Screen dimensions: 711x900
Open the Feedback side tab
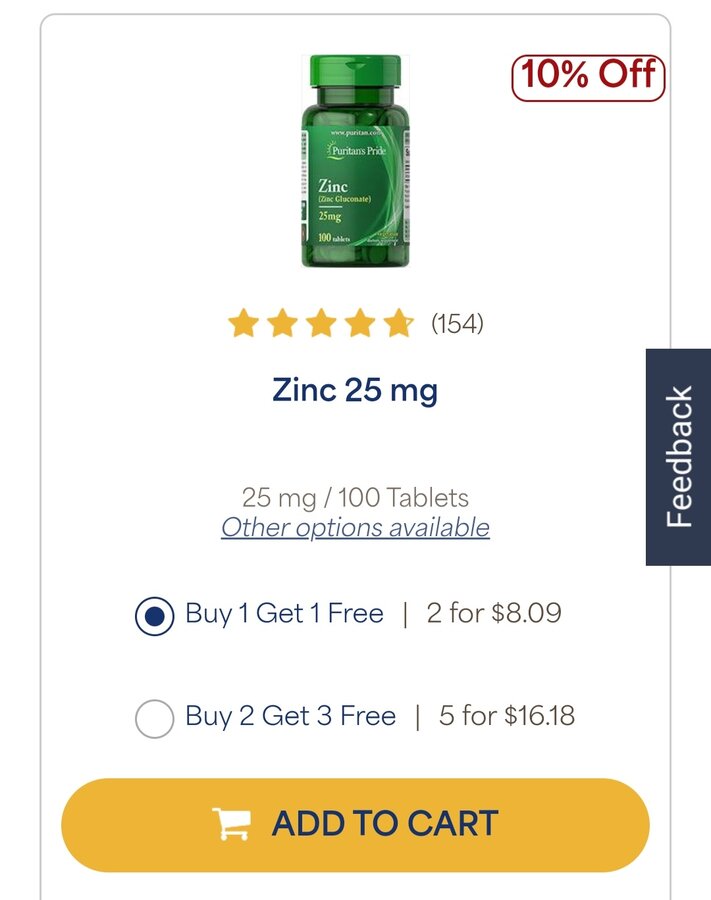(x=679, y=457)
